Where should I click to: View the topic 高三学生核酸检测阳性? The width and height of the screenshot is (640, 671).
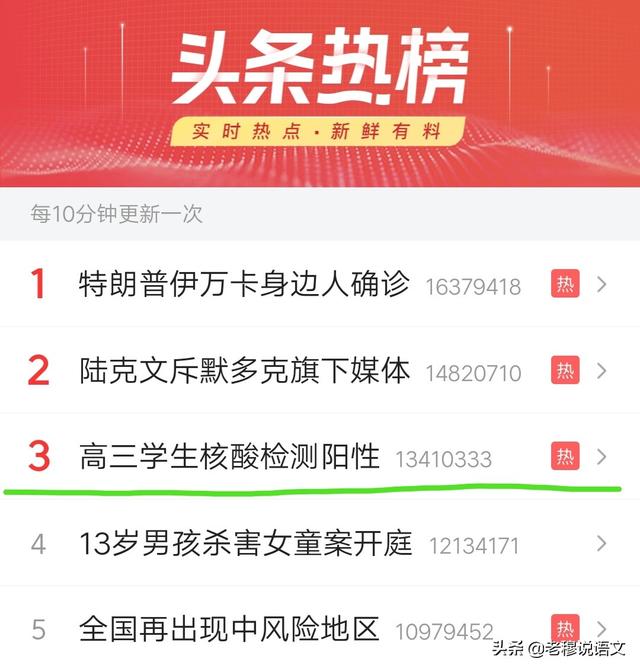[x=230, y=457]
